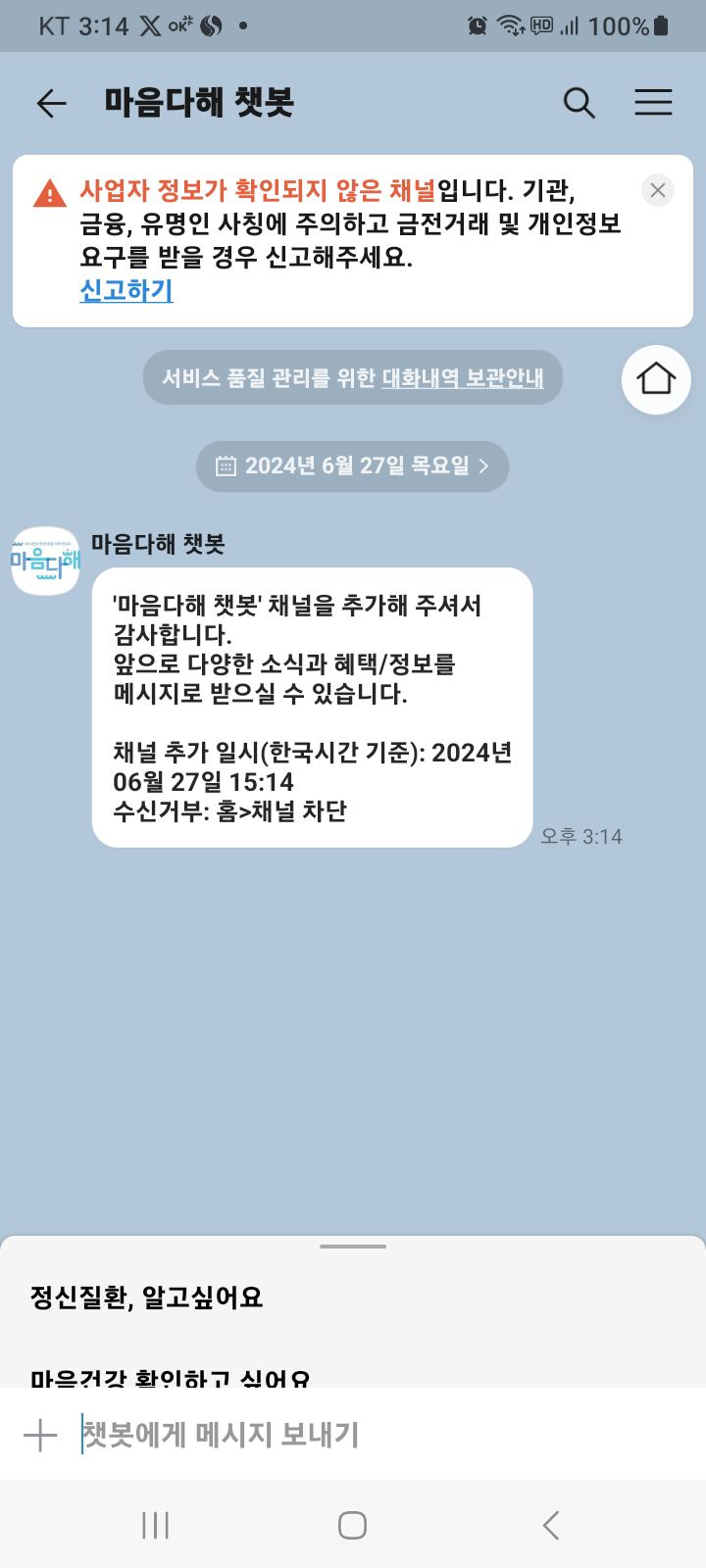The image size is (706, 1568).
Task: Go back using the app bar arrow
Action: pyautogui.click(x=51, y=103)
